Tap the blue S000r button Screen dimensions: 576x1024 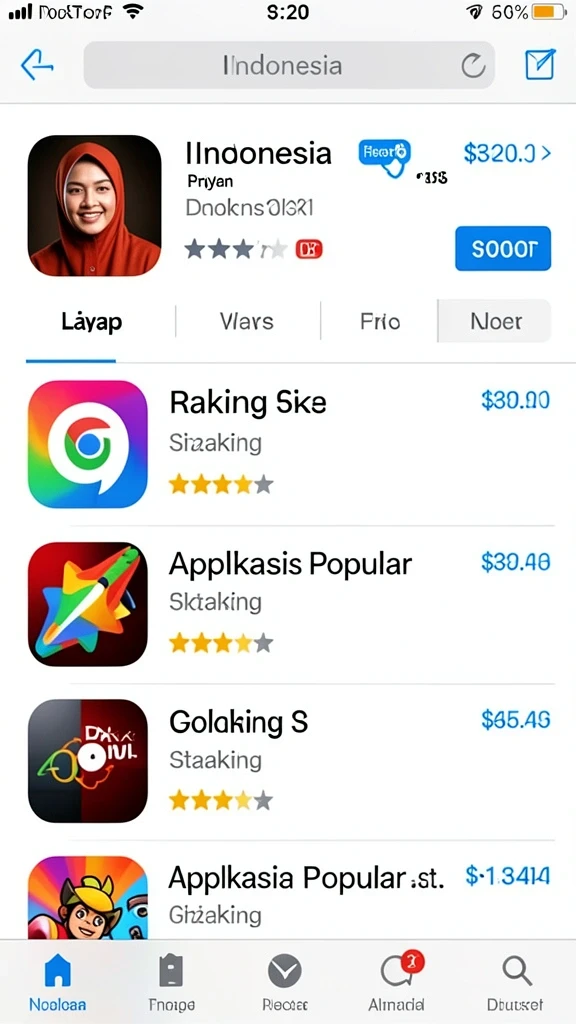[x=503, y=248]
